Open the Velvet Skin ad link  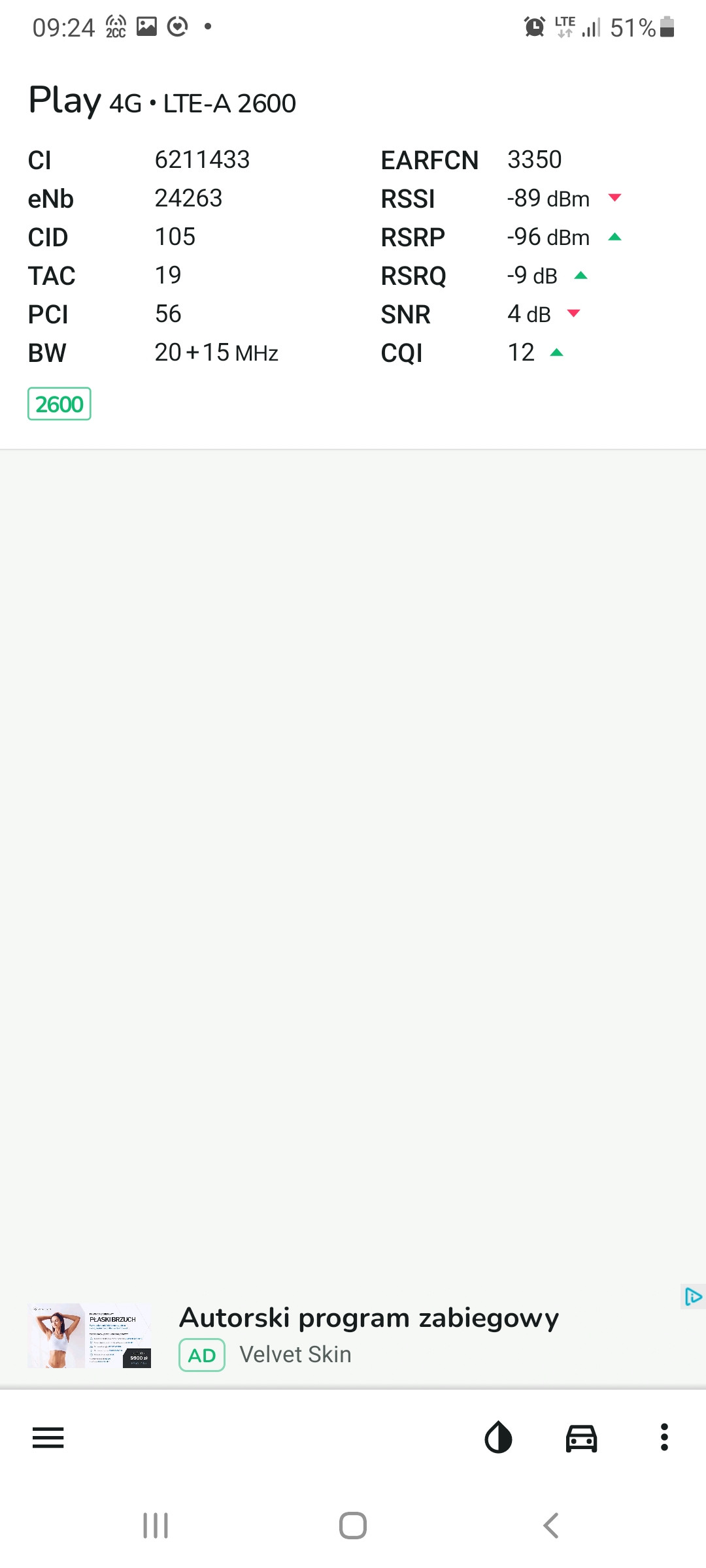[295, 1354]
